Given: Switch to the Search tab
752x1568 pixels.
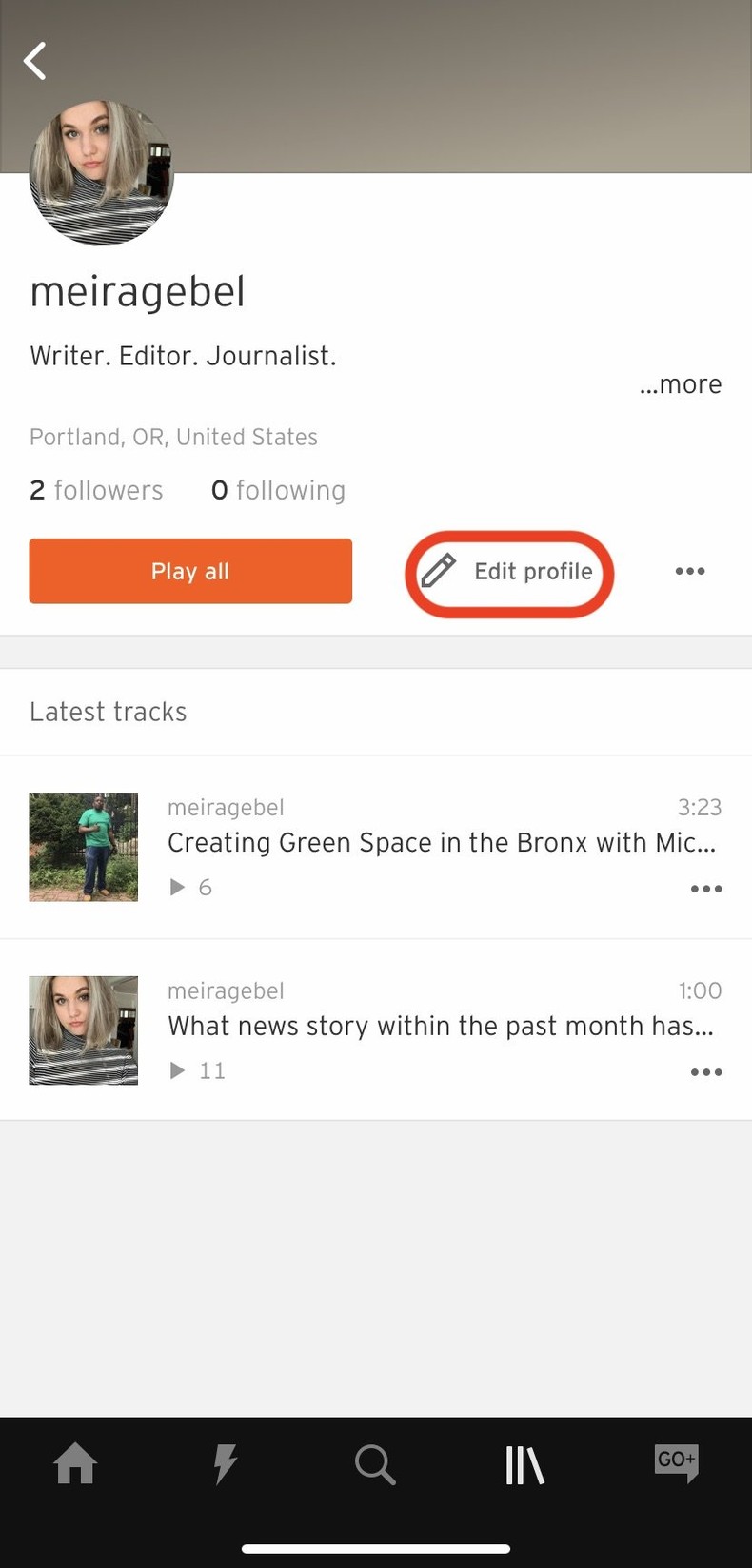Looking at the screenshot, I should [x=375, y=1463].
